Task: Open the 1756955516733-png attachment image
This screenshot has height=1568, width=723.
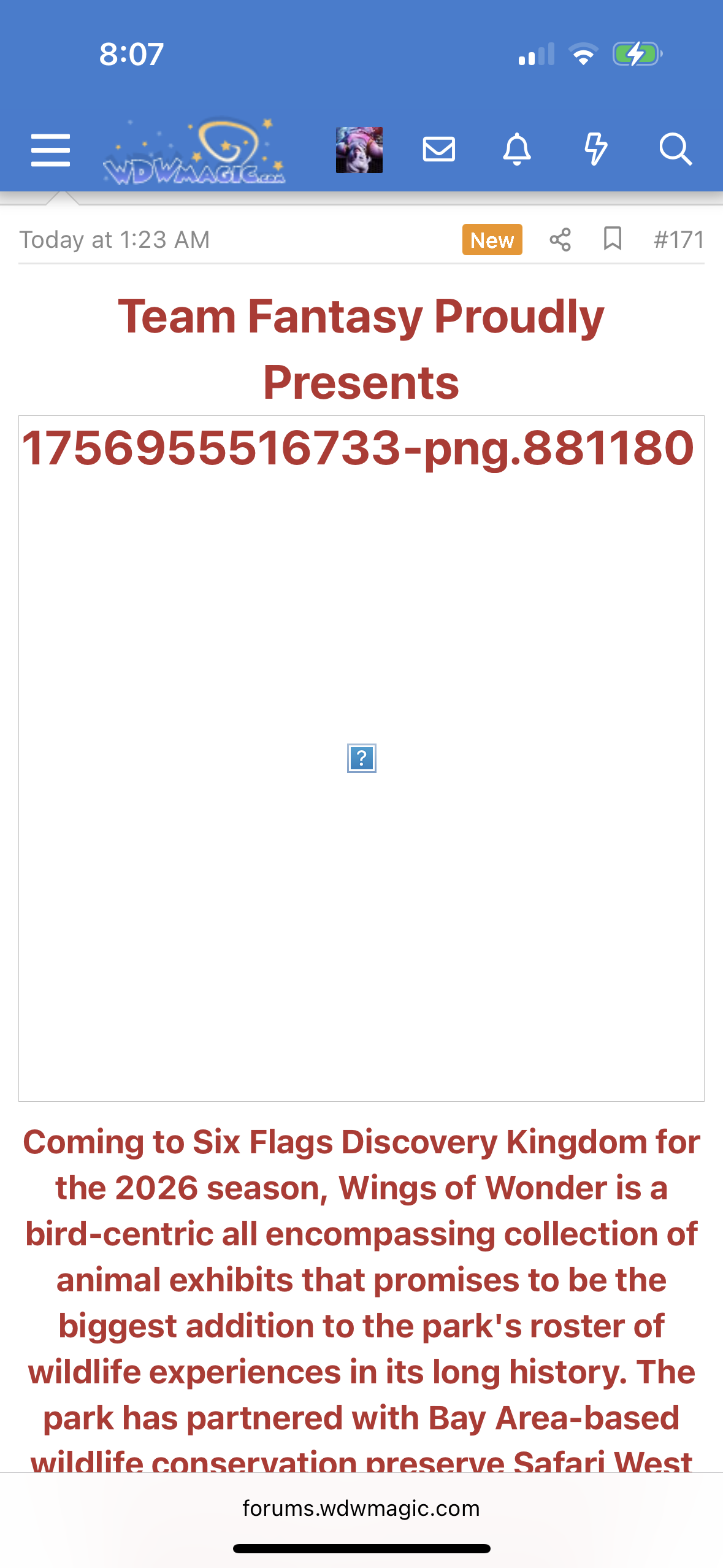Action: 361,758
